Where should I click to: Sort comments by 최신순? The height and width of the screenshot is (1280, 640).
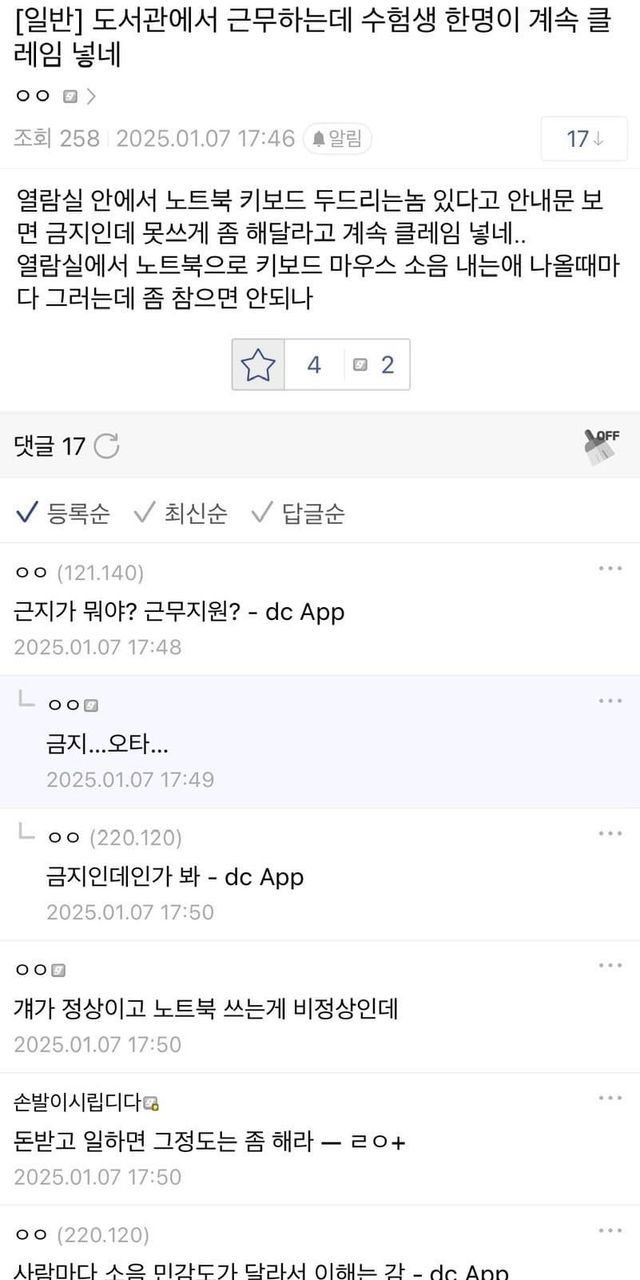click(181, 514)
